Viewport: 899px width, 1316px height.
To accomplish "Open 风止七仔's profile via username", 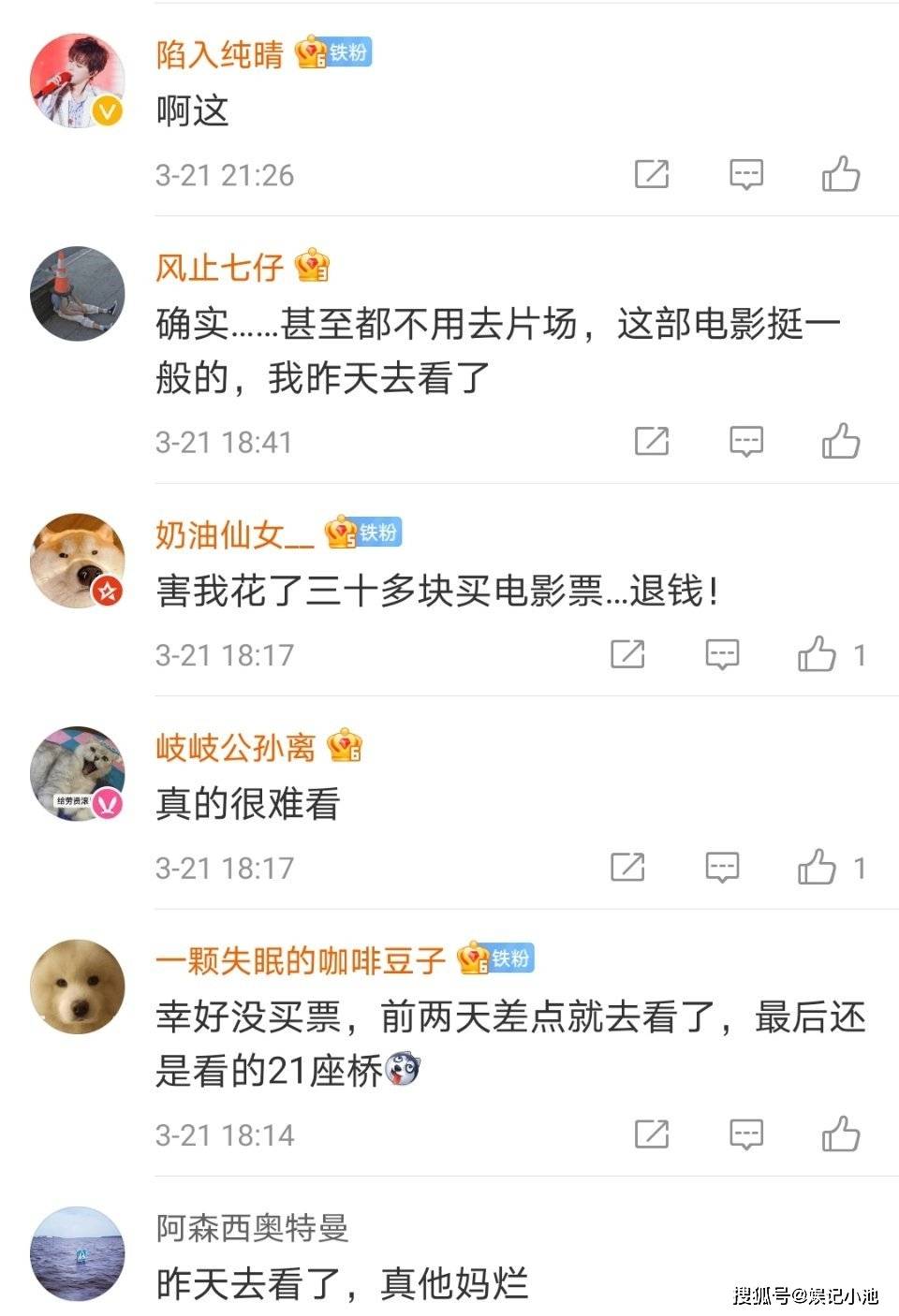I will click(x=219, y=268).
